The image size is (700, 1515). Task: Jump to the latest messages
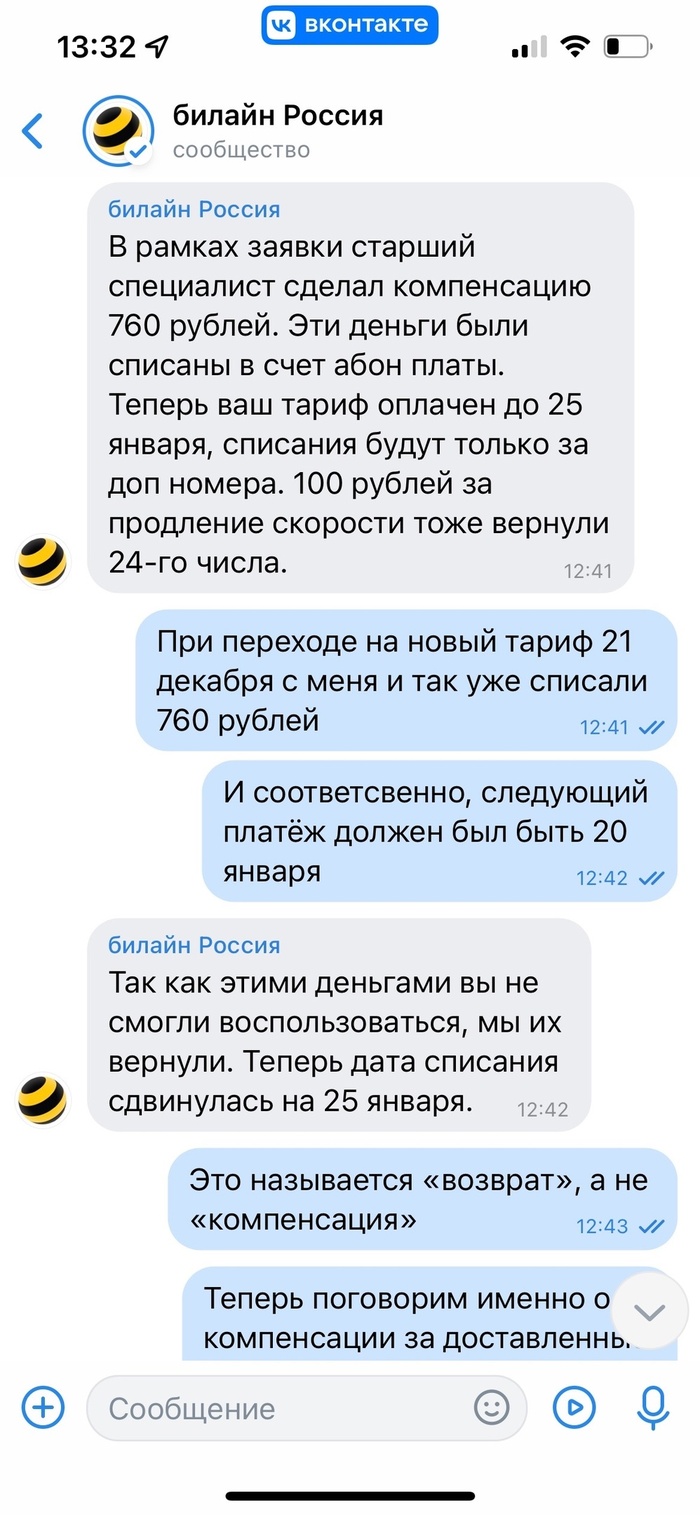click(650, 1313)
